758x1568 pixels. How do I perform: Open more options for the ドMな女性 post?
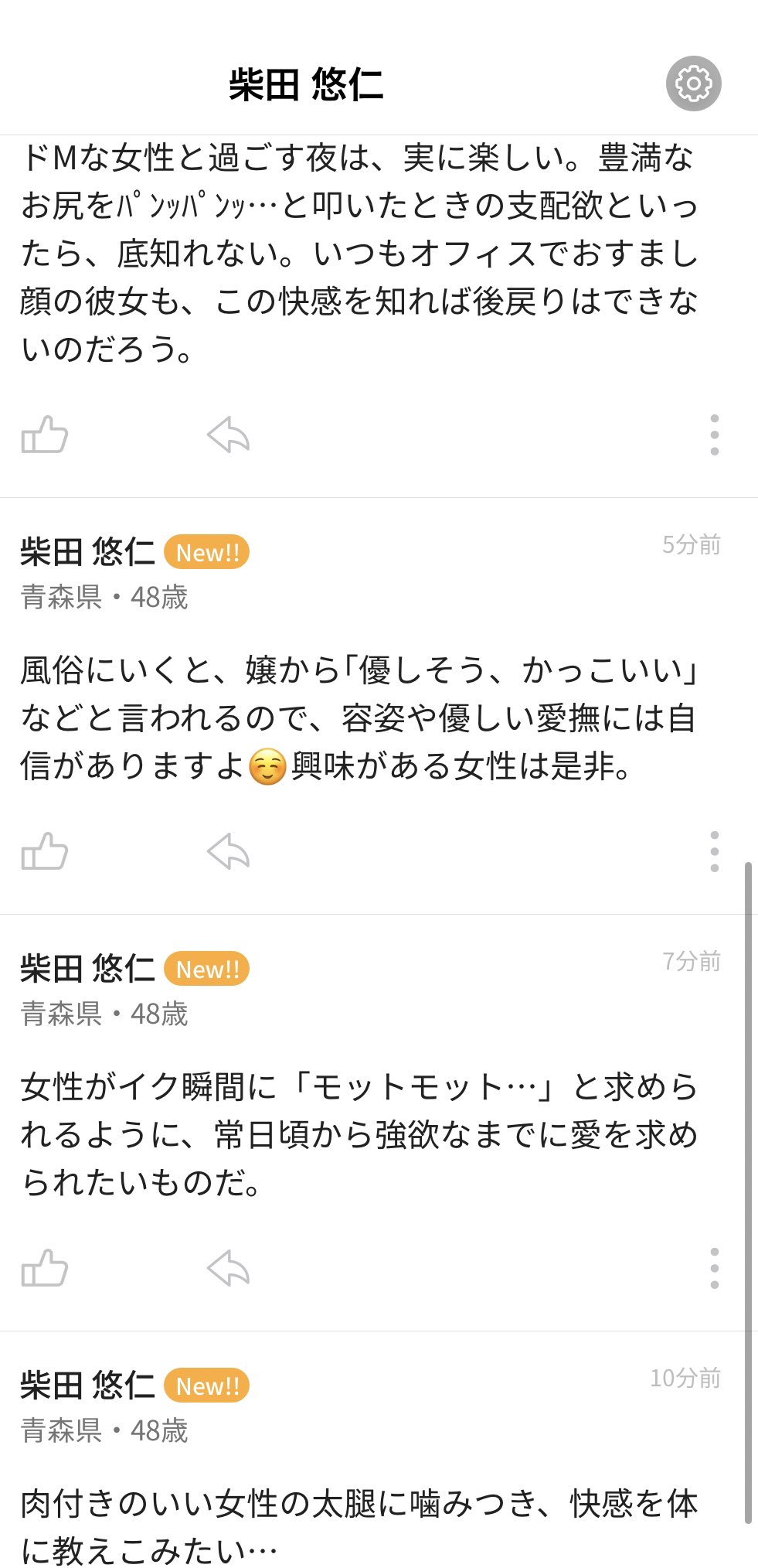pos(715,435)
